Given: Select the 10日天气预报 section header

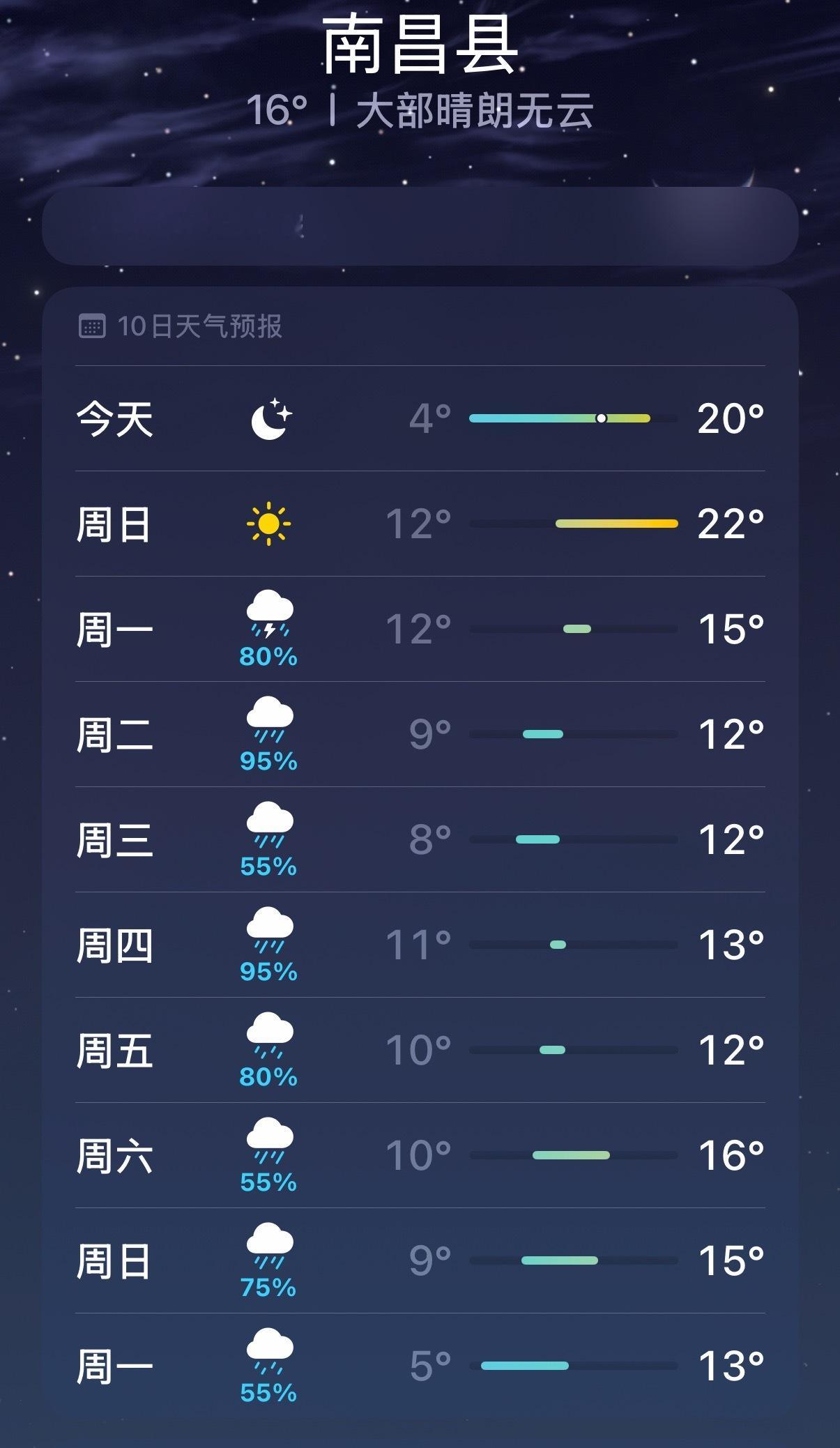Looking at the screenshot, I should click(202, 325).
